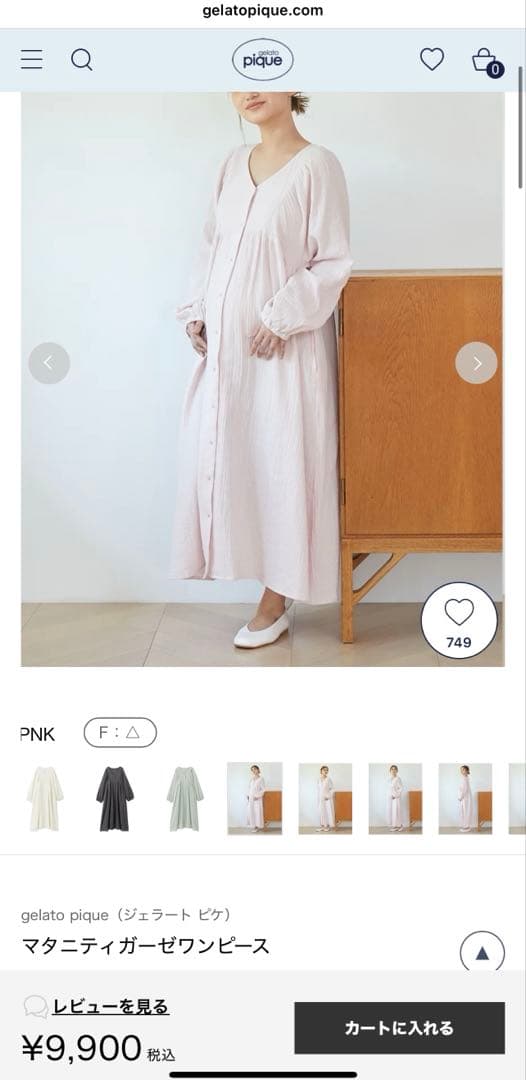View the fourth model photo thumbnail
Image resolution: width=526 pixels, height=1080 pixels.
465,798
